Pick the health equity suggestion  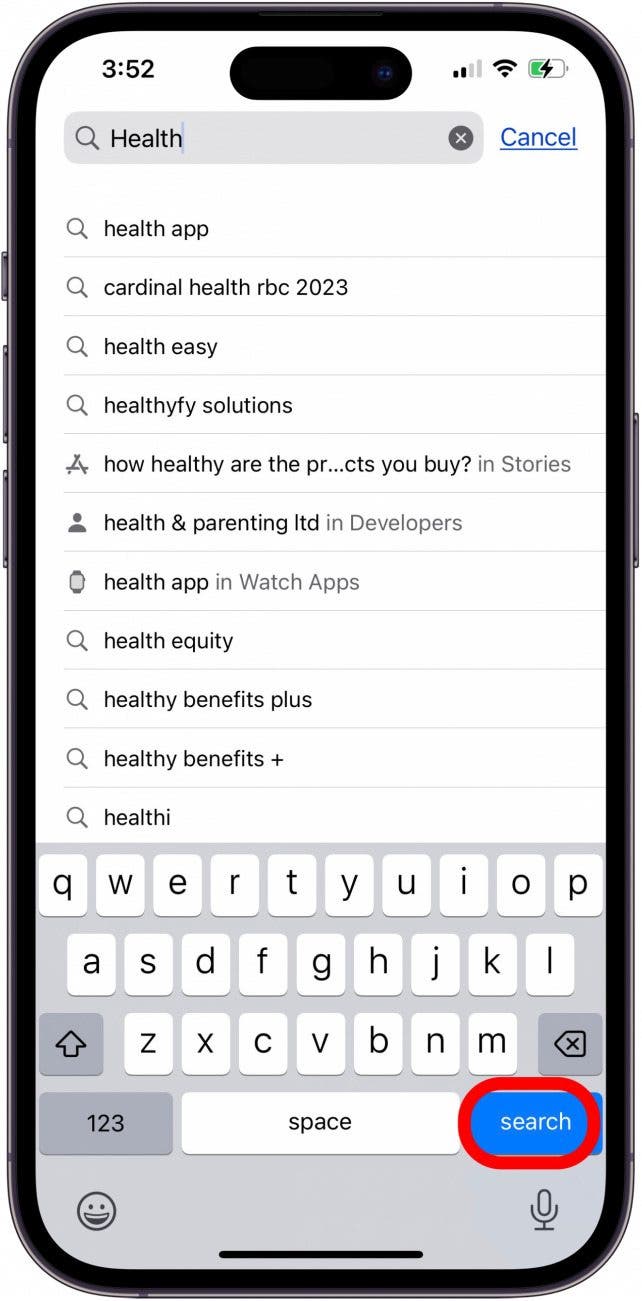(x=168, y=641)
